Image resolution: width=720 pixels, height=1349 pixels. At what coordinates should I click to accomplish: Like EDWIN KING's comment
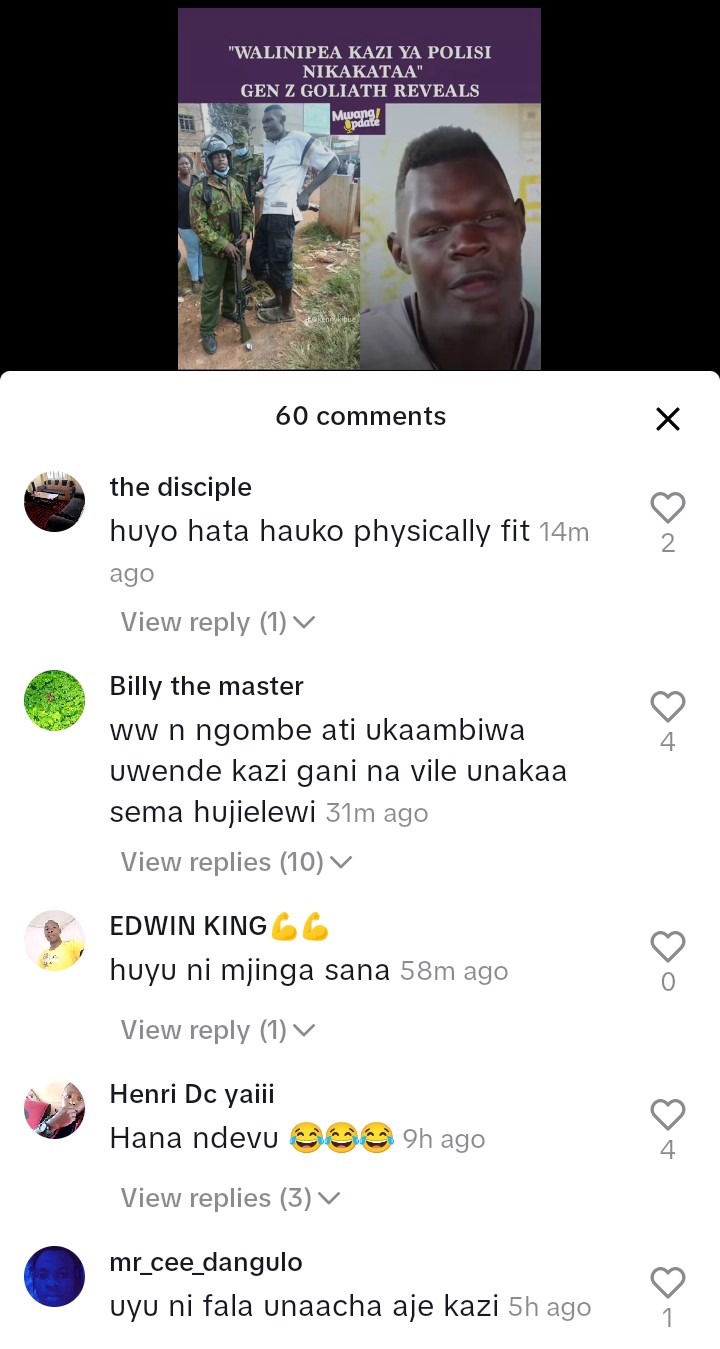(x=667, y=947)
